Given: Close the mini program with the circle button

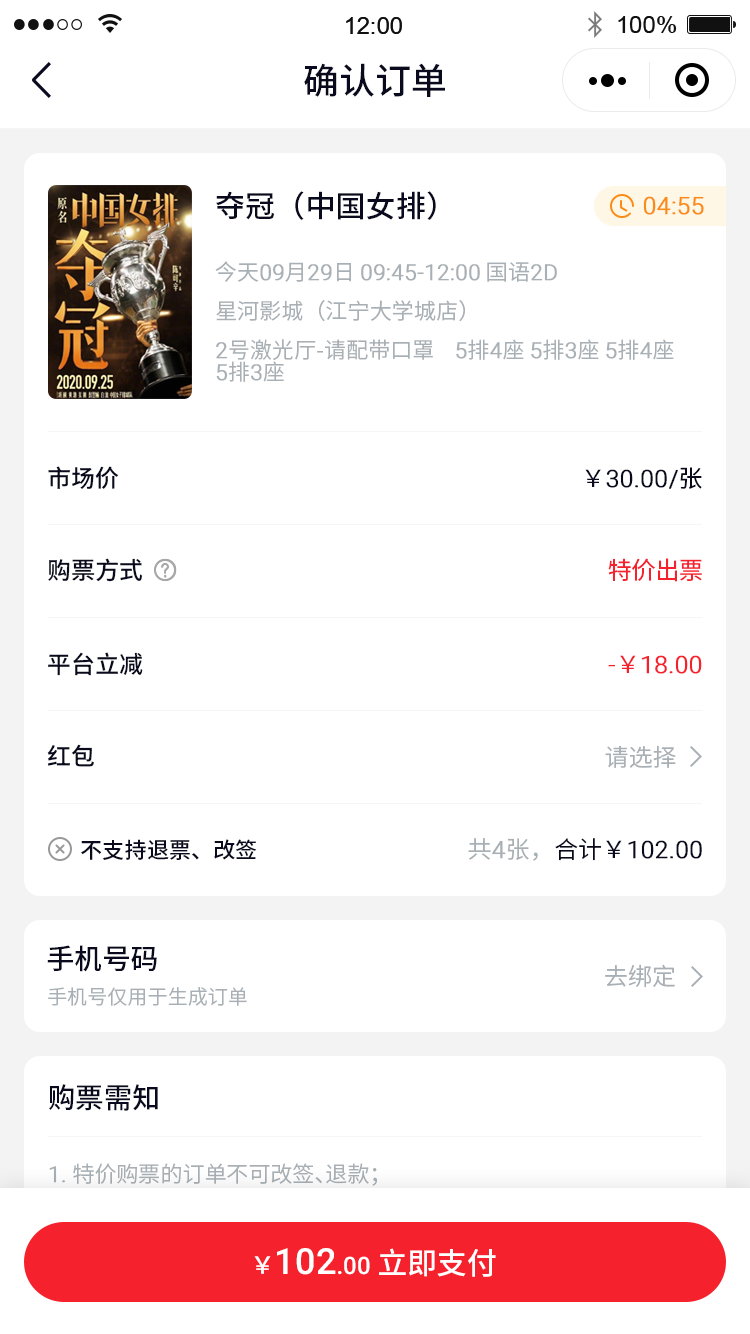Looking at the screenshot, I should 692,80.
